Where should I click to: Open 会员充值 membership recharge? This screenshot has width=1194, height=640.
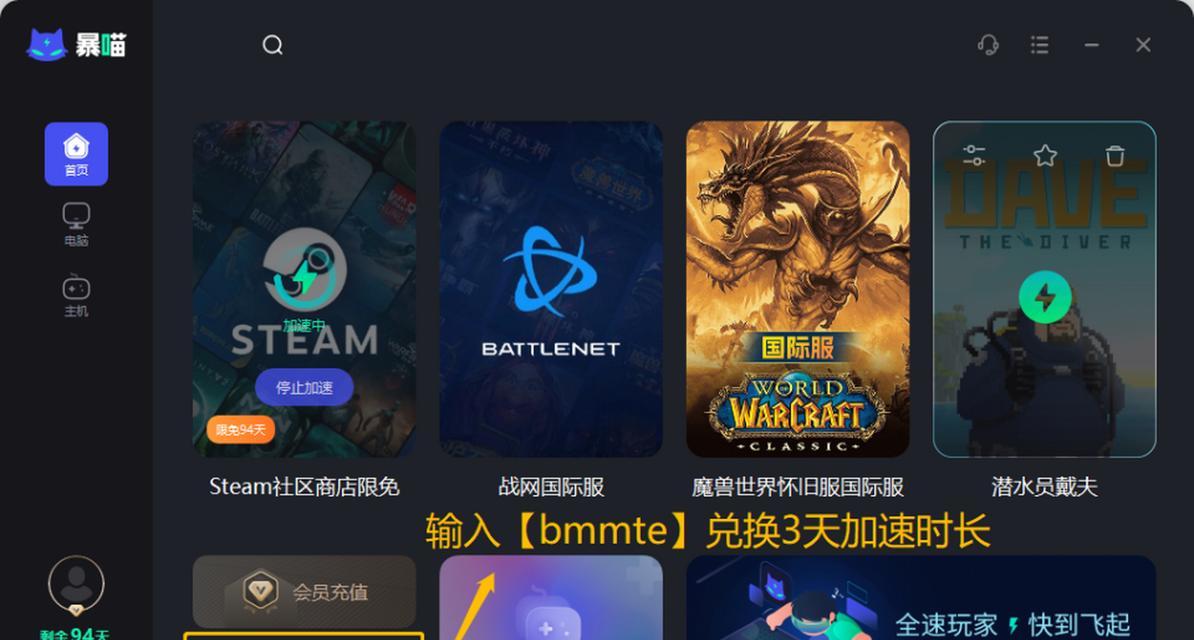pyautogui.click(x=304, y=592)
